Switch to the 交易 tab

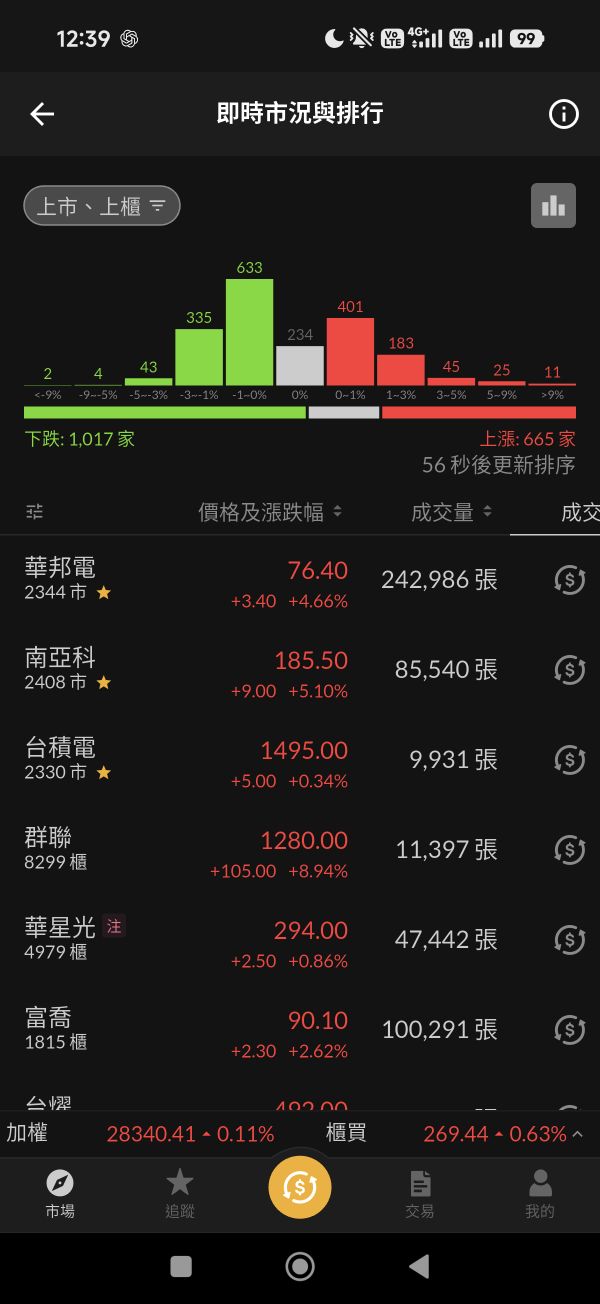click(420, 1194)
